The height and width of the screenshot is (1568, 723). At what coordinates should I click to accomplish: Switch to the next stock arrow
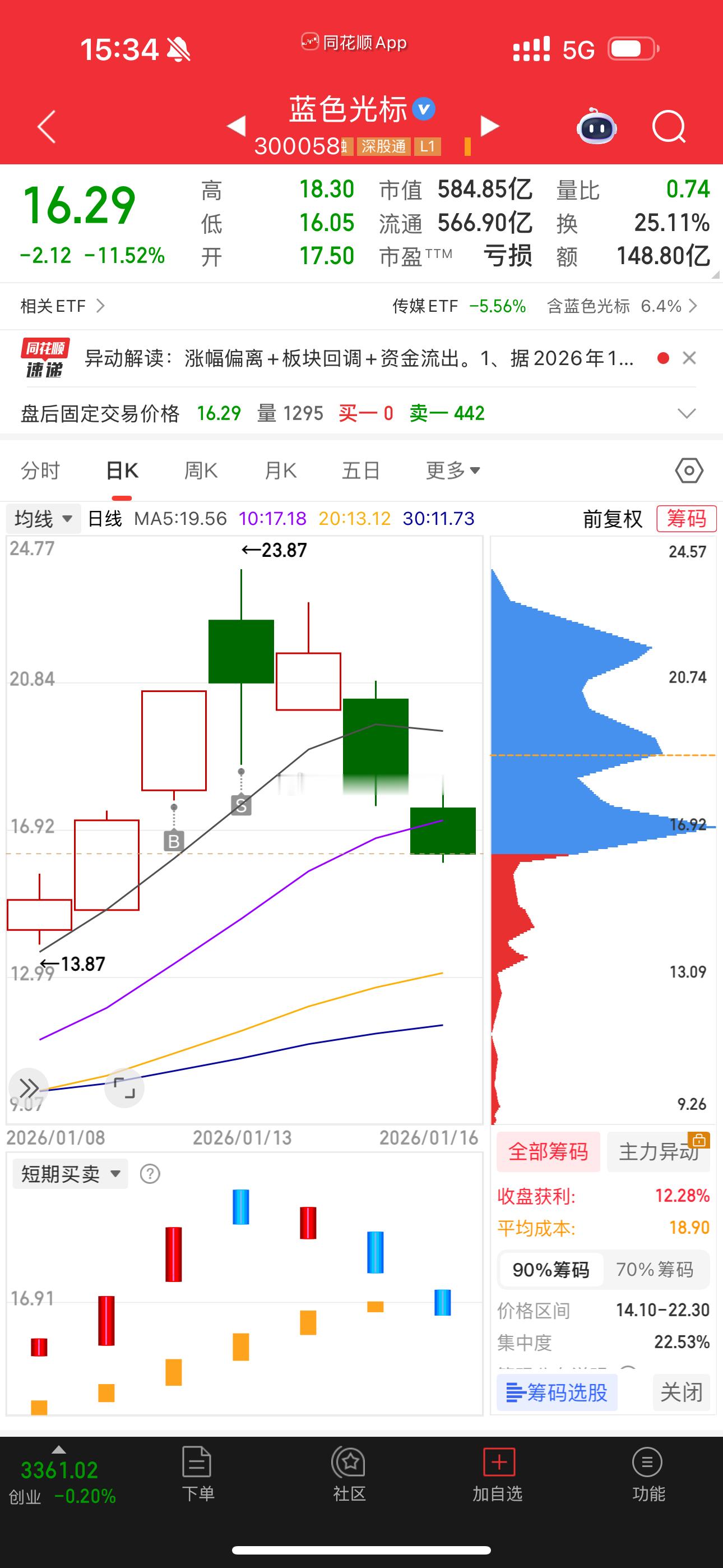[x=489, y=126]
